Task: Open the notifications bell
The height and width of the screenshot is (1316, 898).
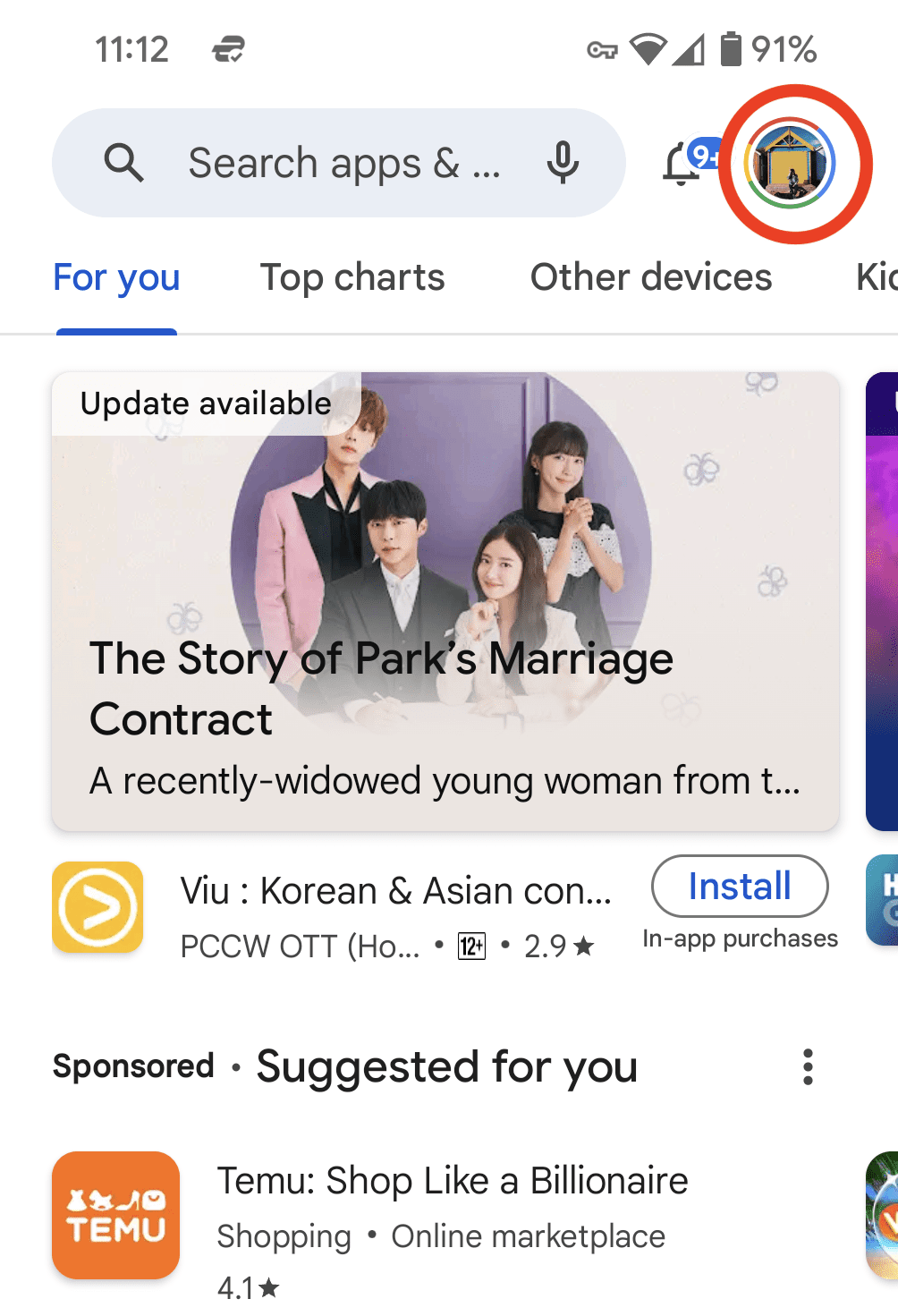Action: point(682,165)
